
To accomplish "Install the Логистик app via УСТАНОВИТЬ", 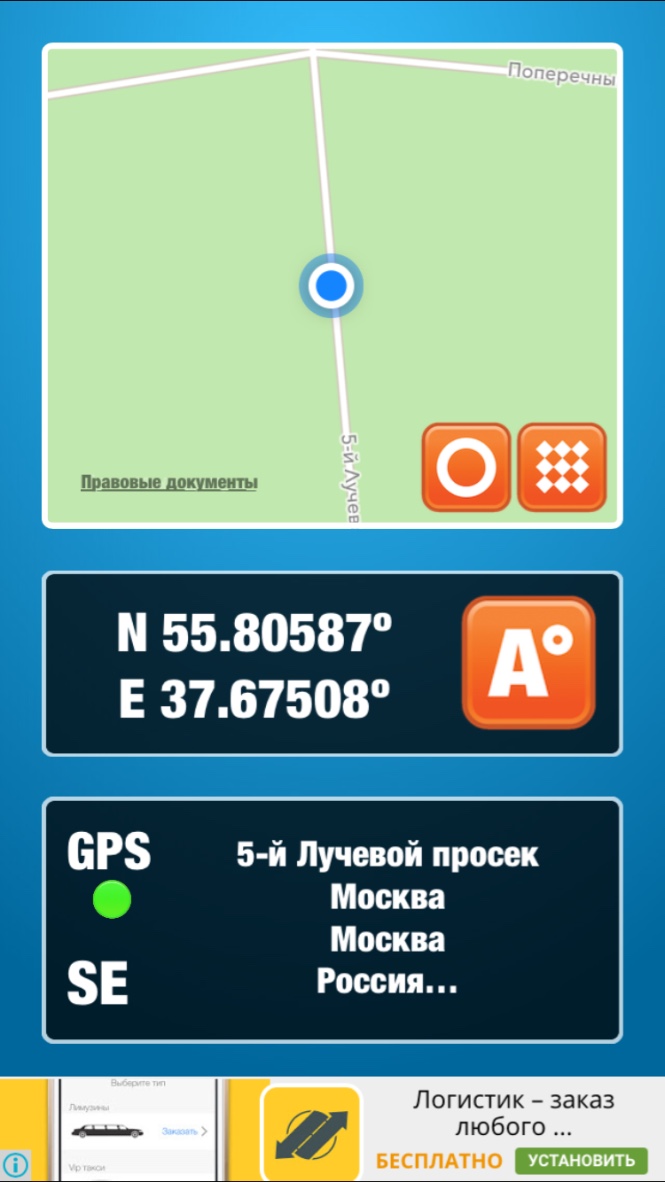I will (x=581, y=1160).
